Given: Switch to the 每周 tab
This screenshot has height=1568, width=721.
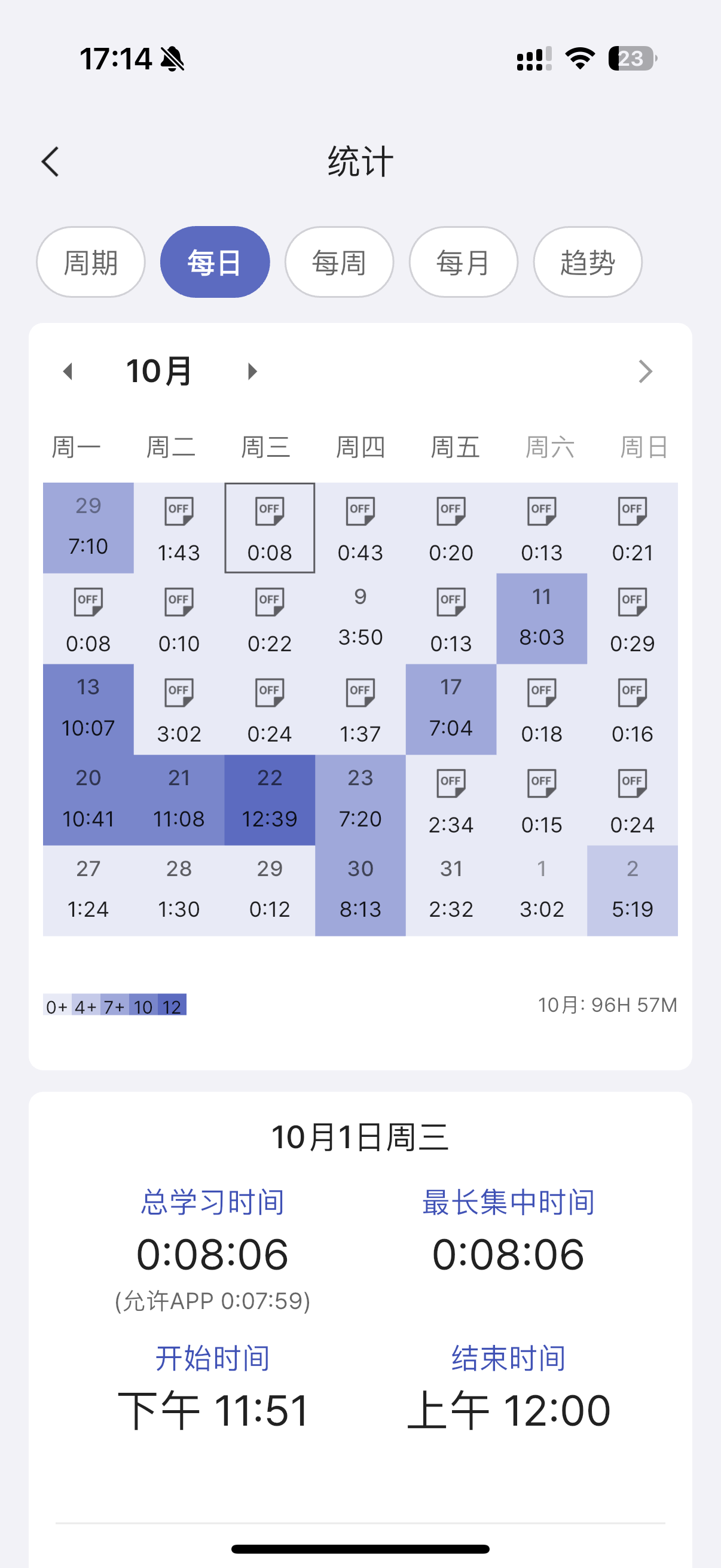Looking at the screenshot, I should 339,263.
